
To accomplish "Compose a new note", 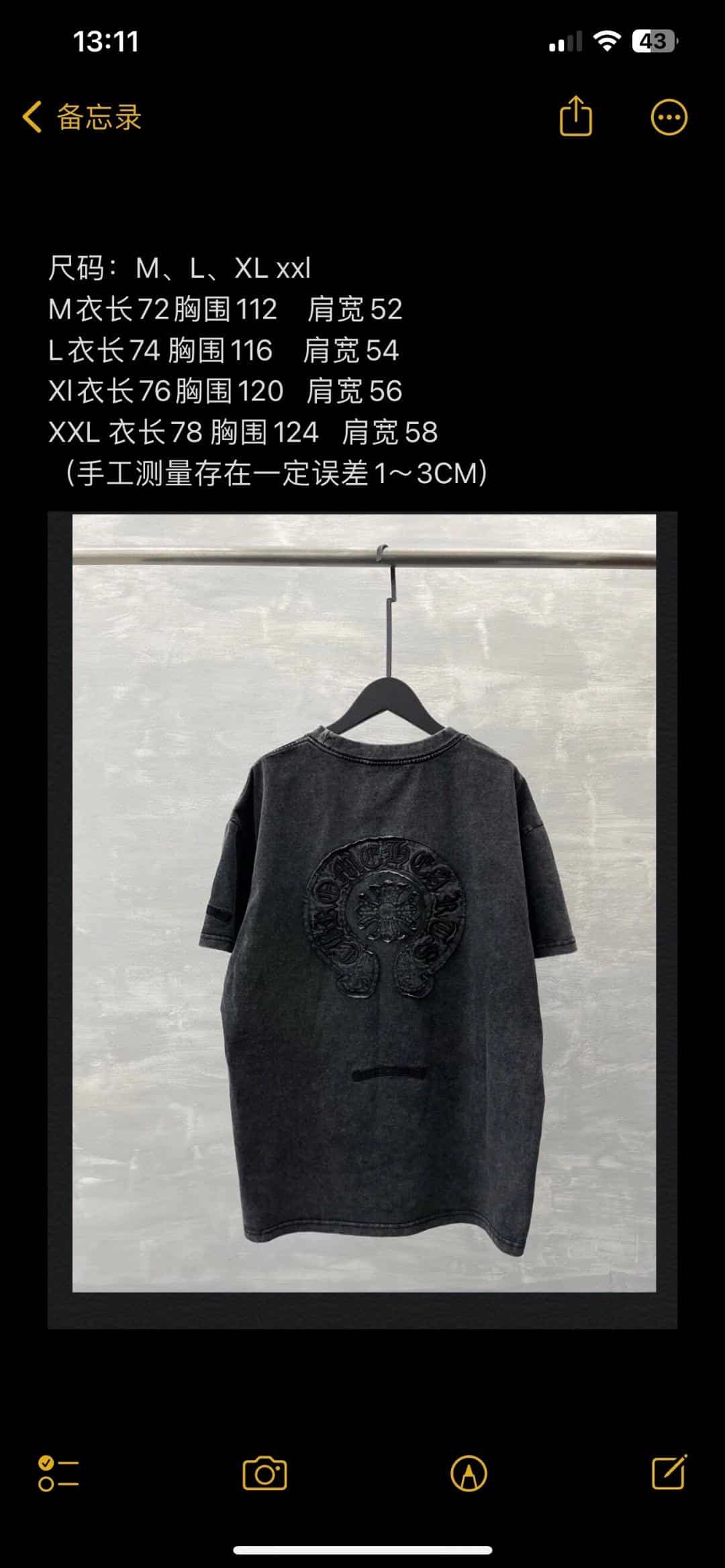I will [x=669, y=1472].
